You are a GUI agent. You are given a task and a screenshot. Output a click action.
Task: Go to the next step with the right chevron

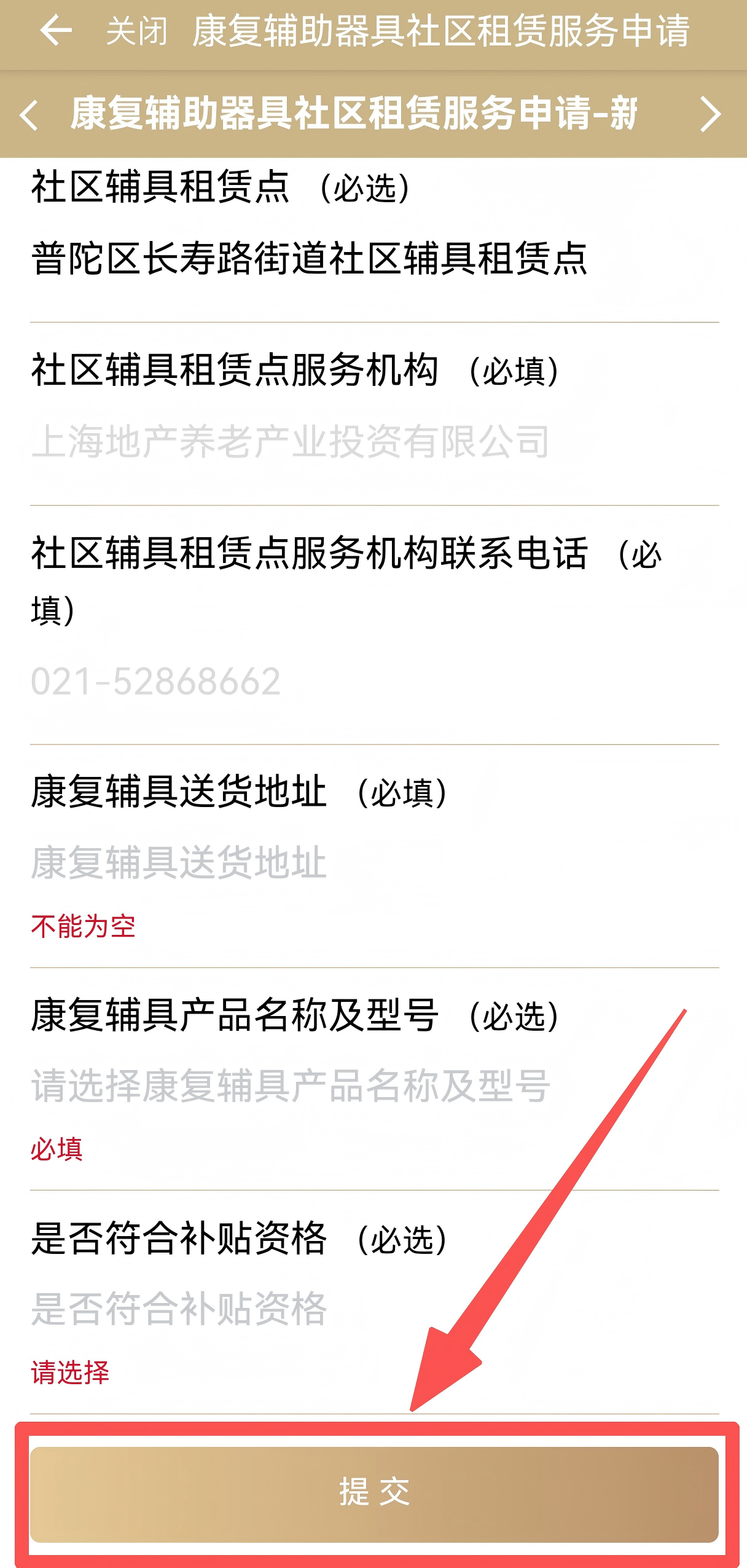710,114
